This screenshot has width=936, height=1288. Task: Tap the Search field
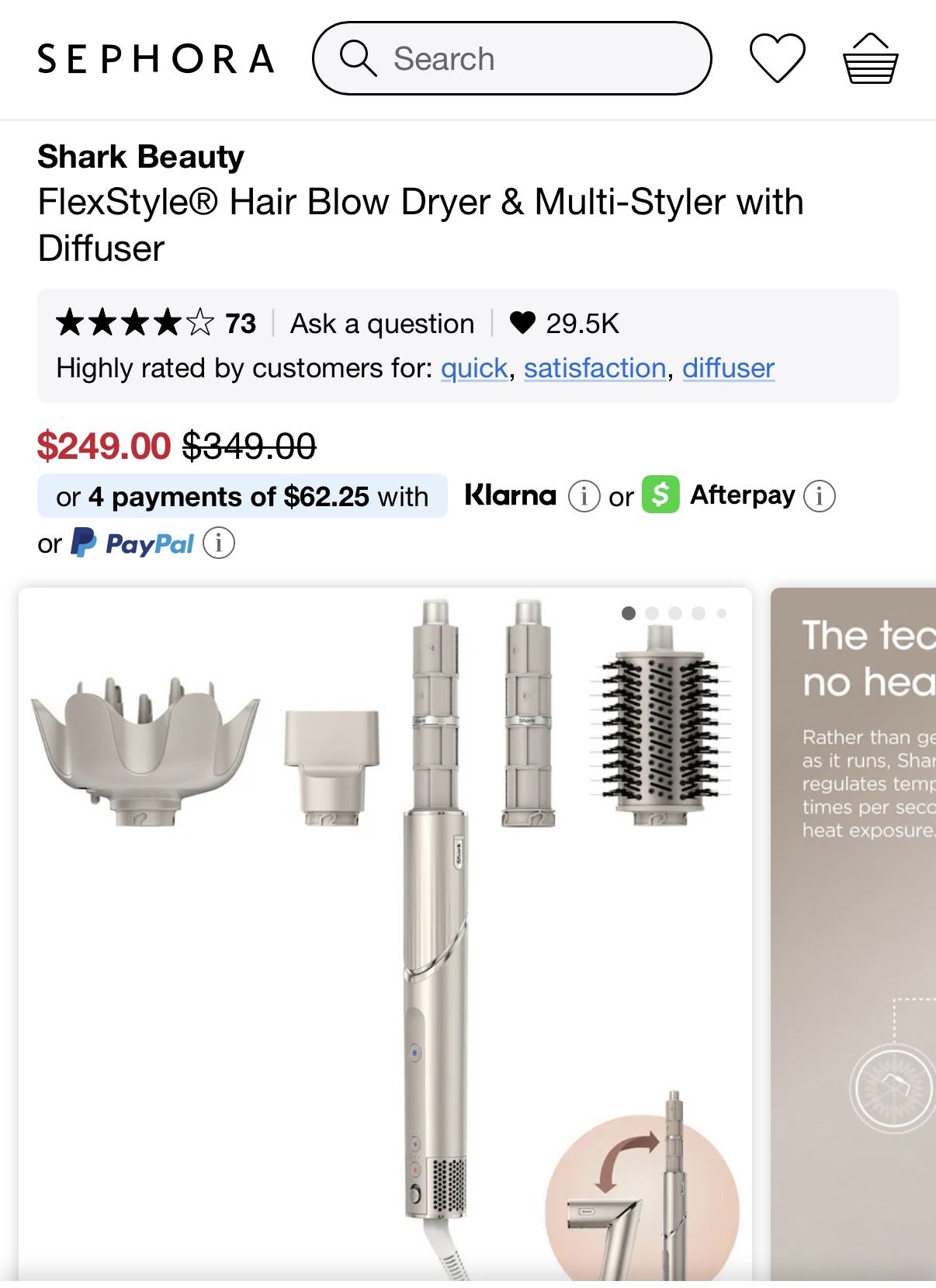coord(511,58)
